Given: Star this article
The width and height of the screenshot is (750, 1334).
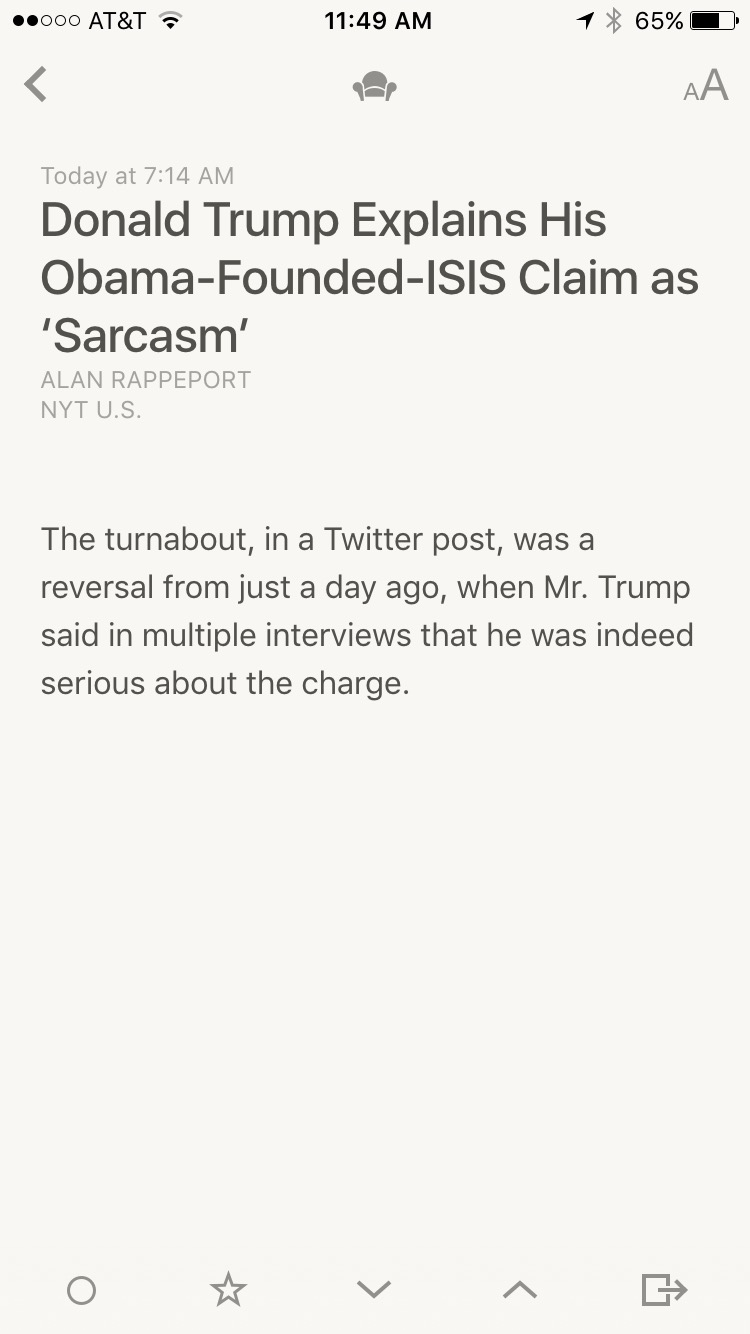Looking at the screenshot, I should click(228, 1289).
